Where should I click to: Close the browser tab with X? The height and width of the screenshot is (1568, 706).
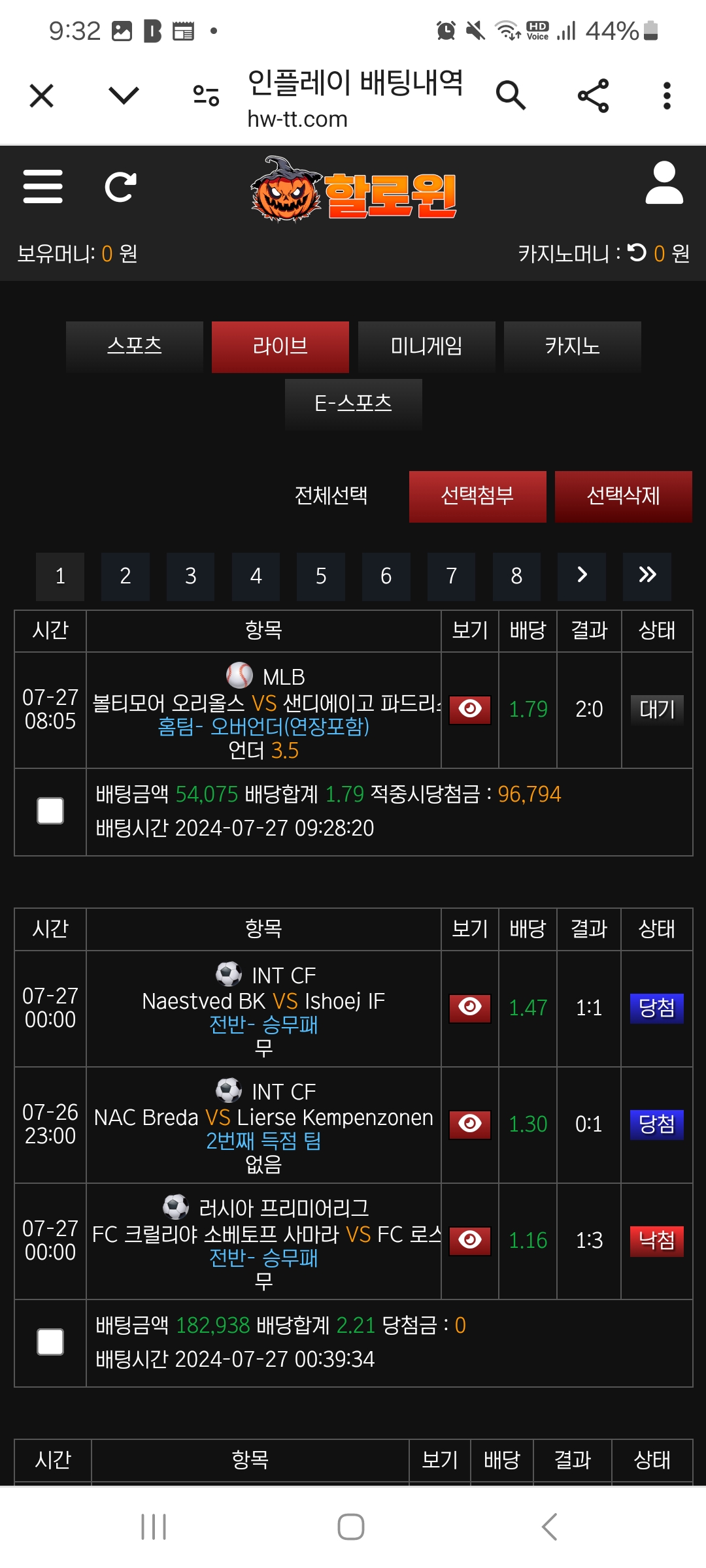[42, 96]
